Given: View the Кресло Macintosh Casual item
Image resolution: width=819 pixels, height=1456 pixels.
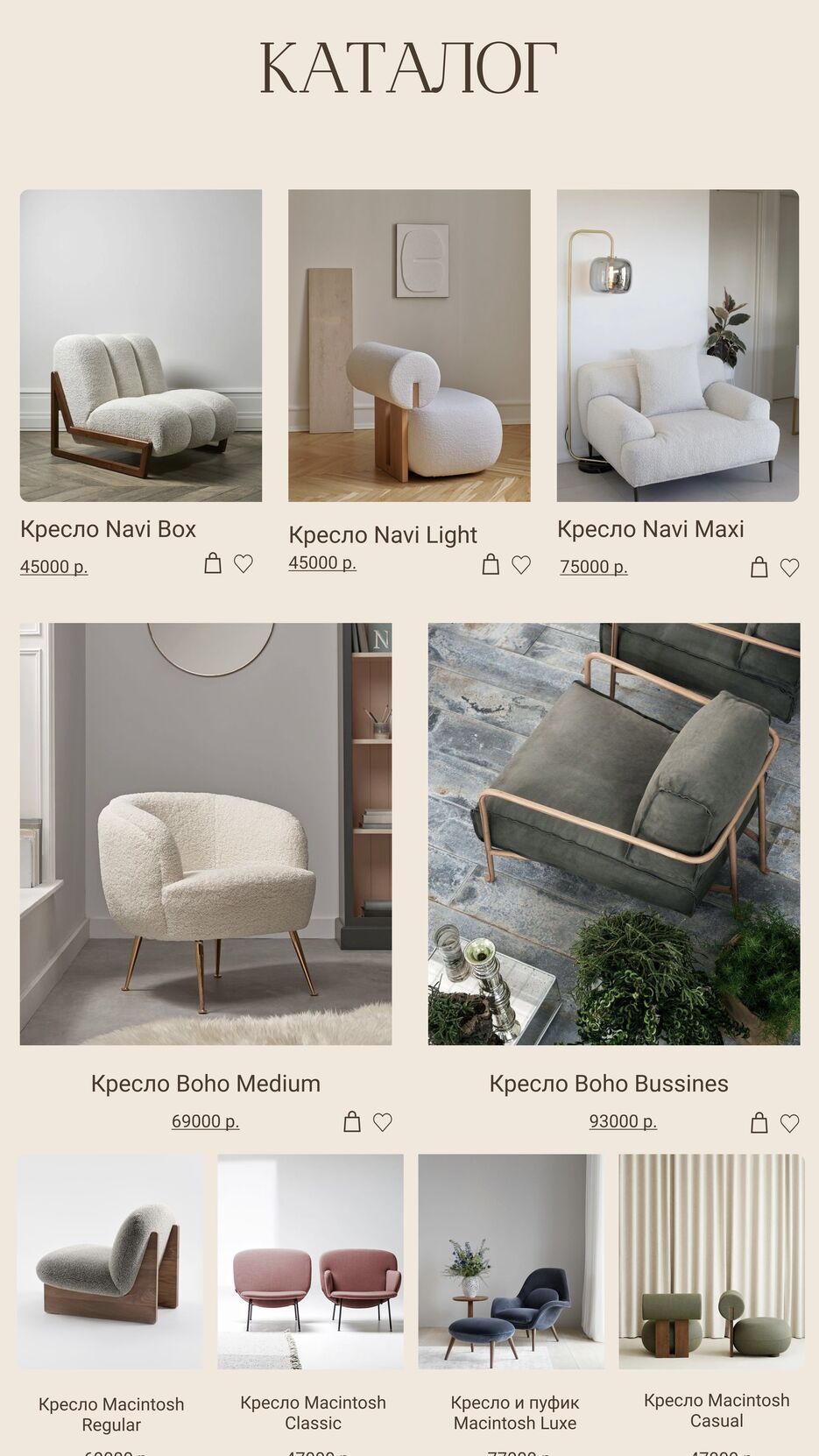Looking at the screenshot, I should (x=711, y=1261).
